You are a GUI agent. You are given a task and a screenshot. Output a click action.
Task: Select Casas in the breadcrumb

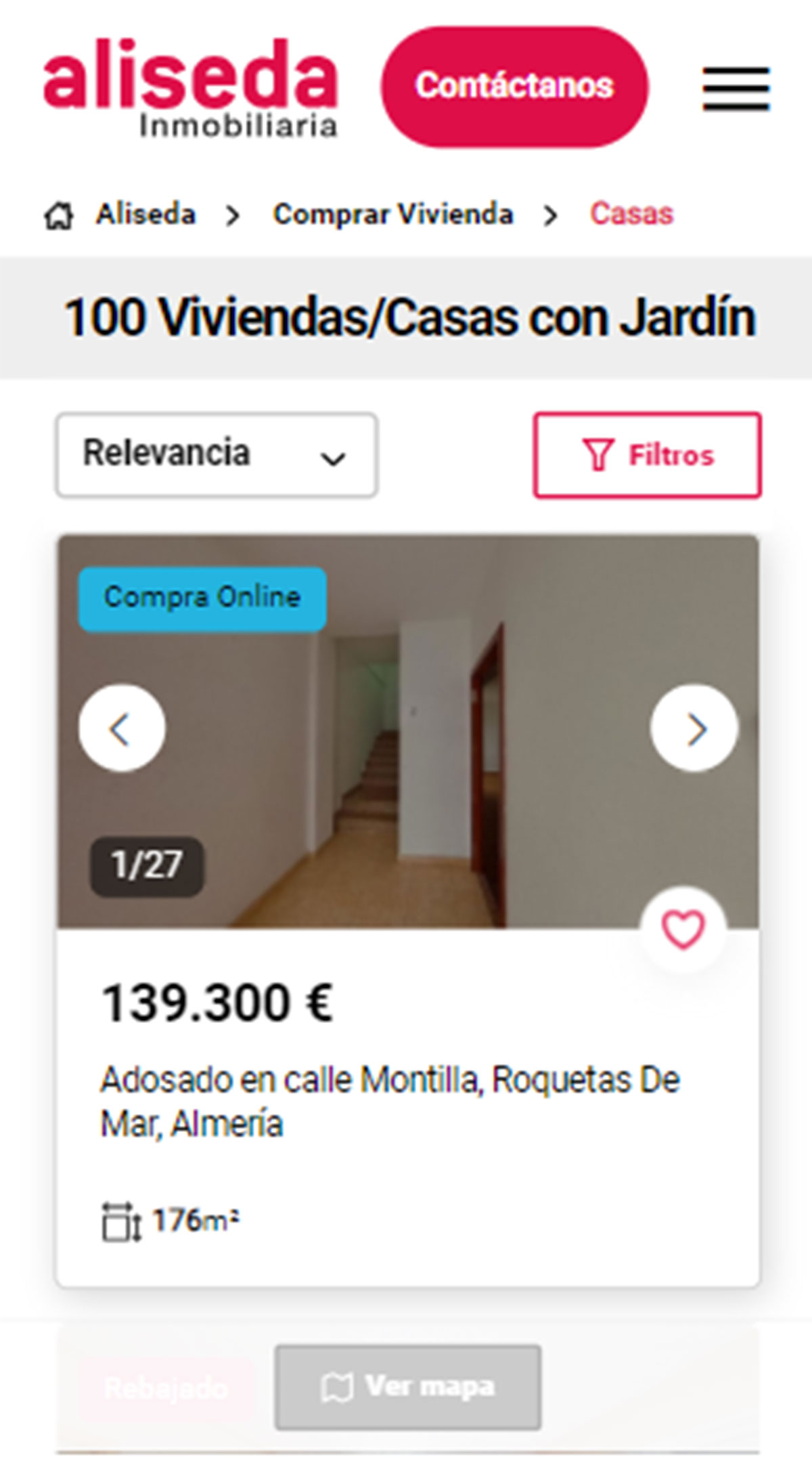631,214
